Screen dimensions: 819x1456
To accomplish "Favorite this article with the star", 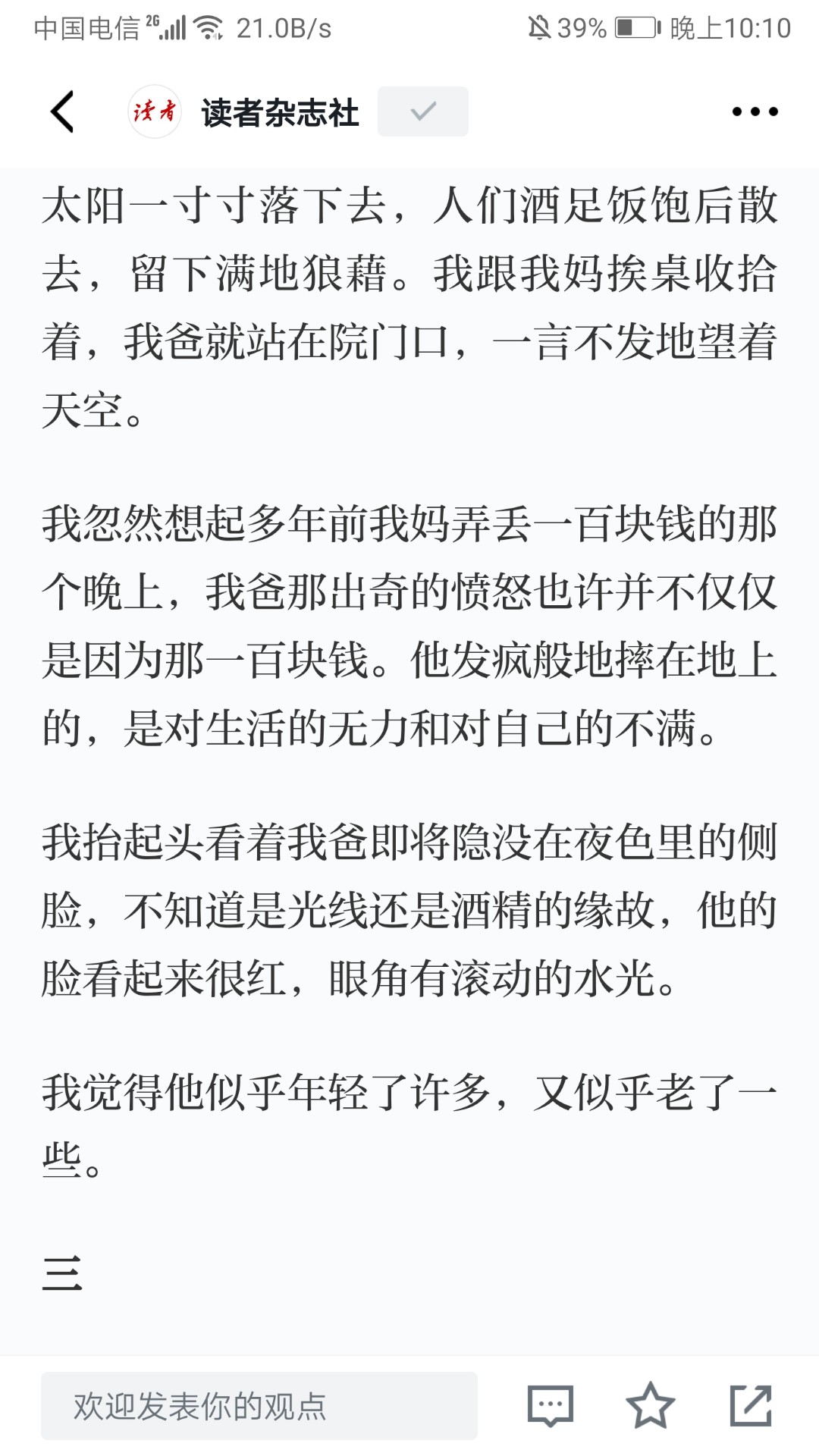I will click(651, 1405).
